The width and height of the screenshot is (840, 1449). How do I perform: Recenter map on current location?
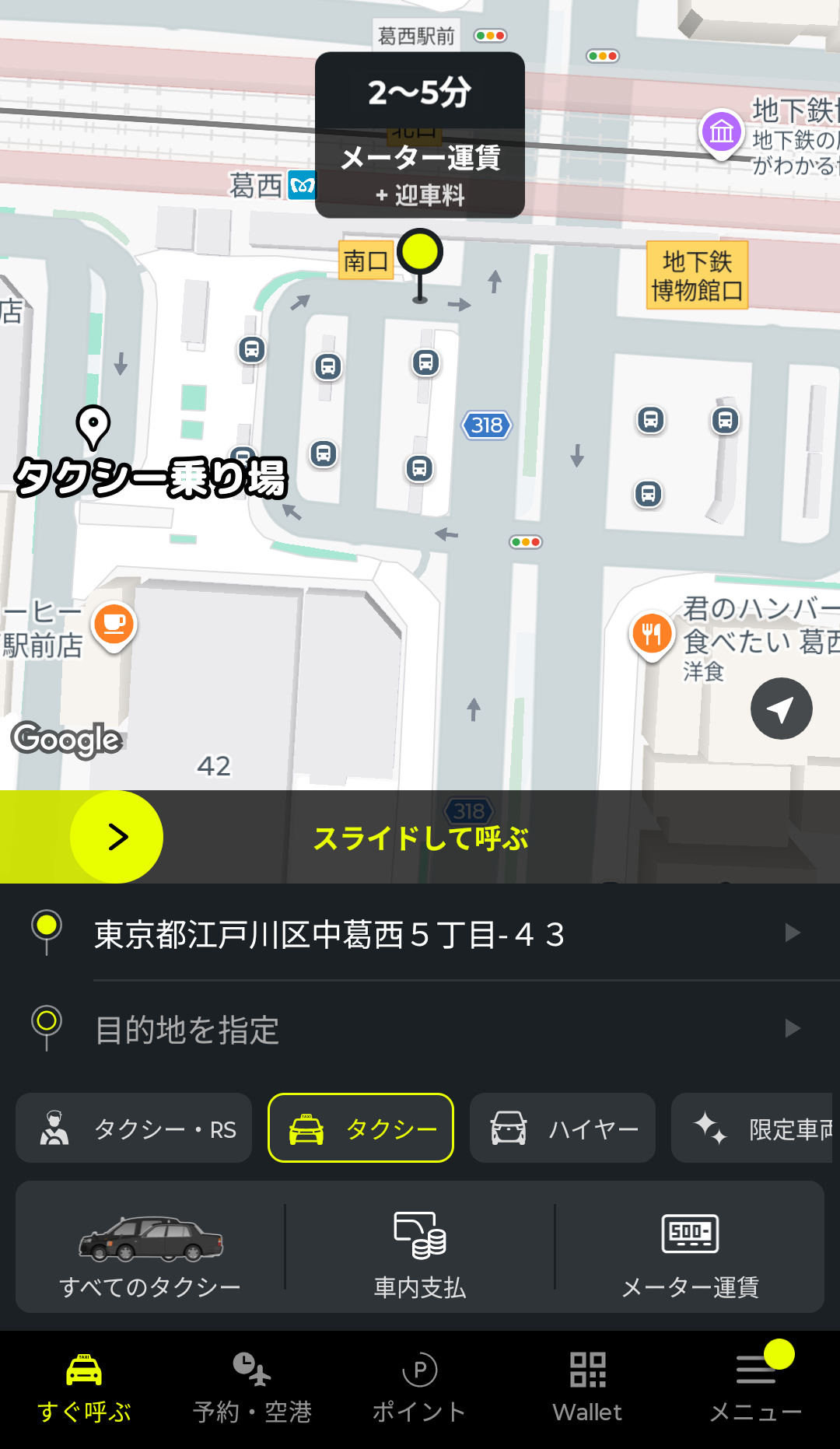click(x=781, y=709)
